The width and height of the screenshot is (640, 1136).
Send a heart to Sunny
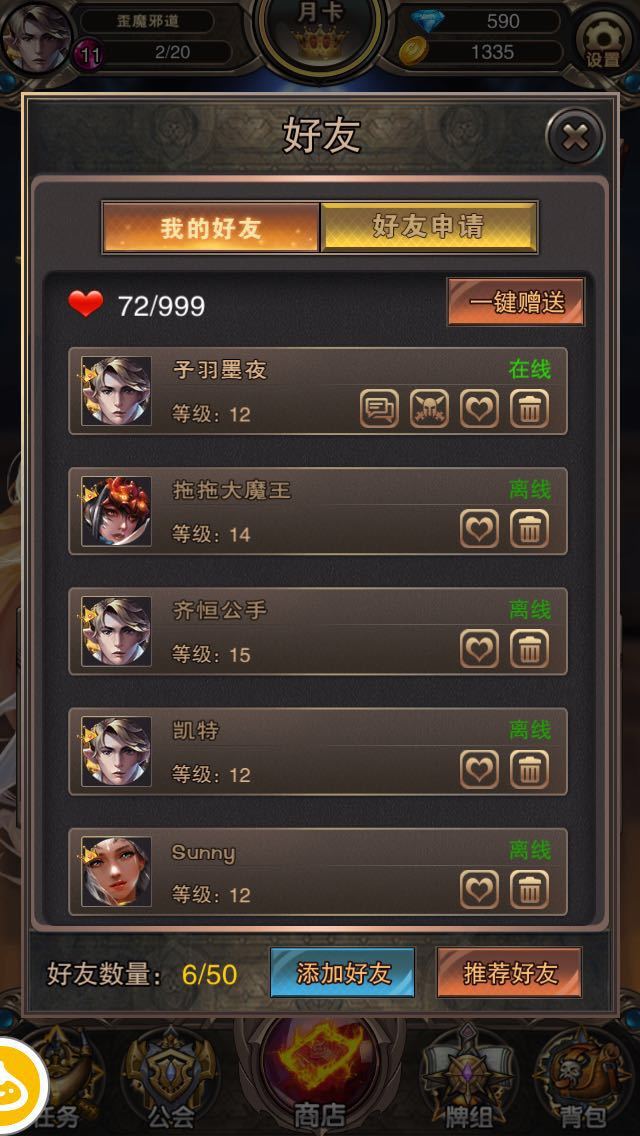[x=479, y=890]
